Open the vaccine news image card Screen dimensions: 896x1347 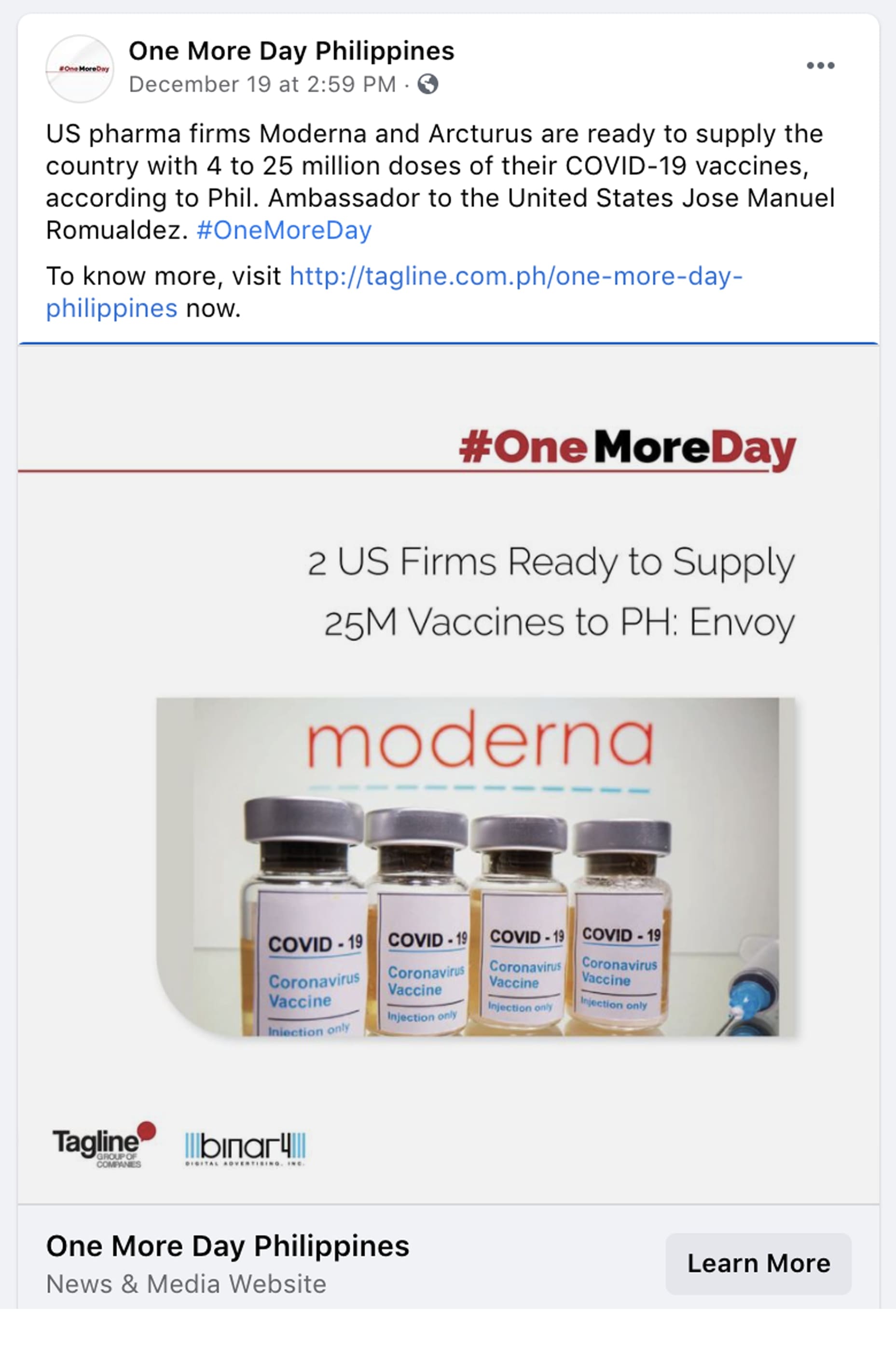448,771
